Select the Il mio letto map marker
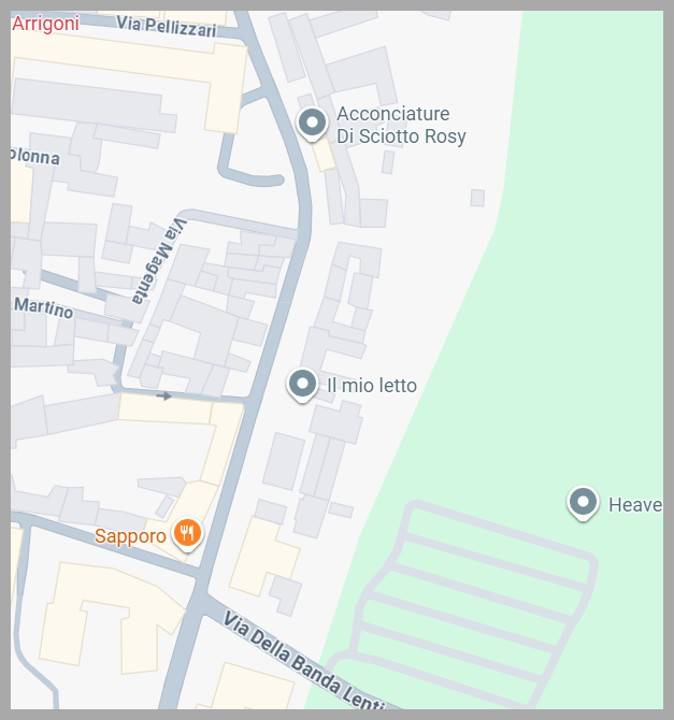Screen dimensions: 674x720 [x=302, y=384]
